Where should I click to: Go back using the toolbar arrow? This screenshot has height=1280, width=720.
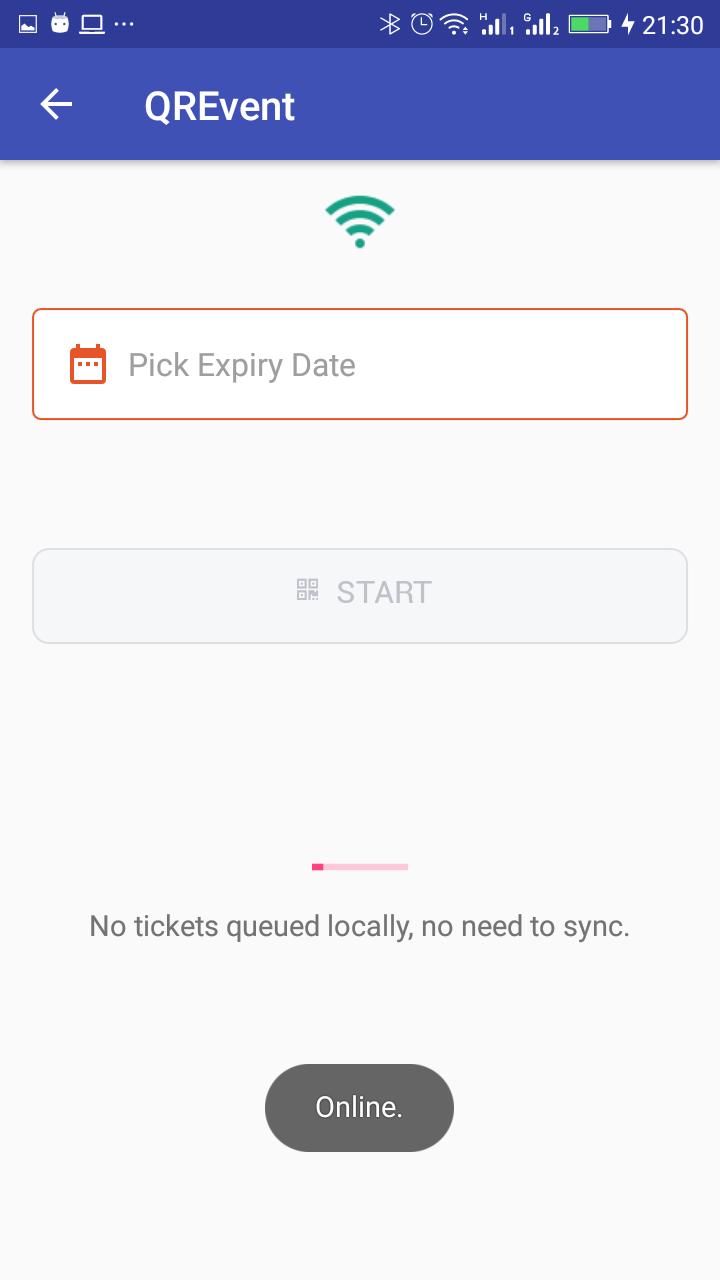(56, 105)
